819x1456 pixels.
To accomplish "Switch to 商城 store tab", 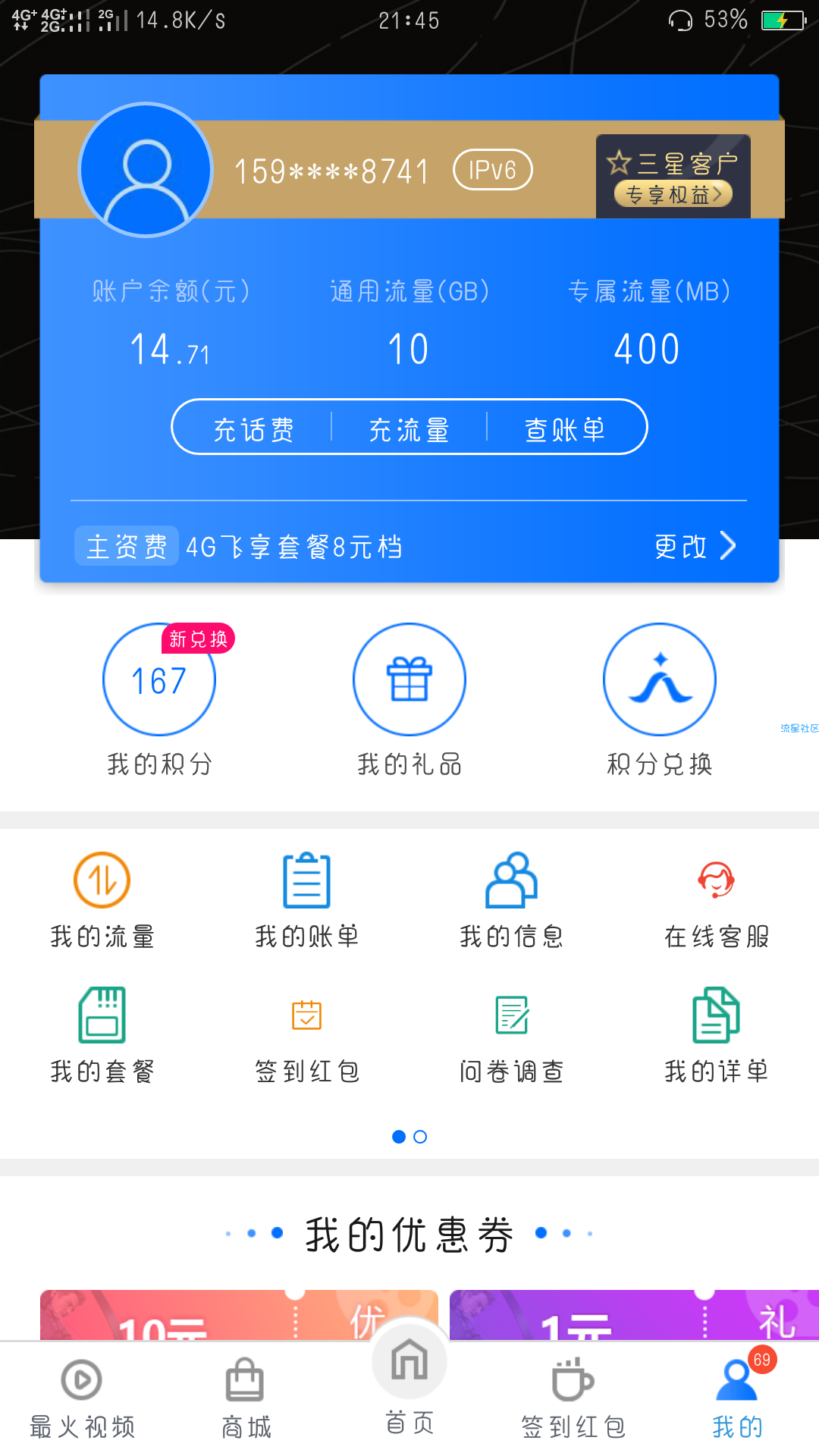I will [246, 1399].
